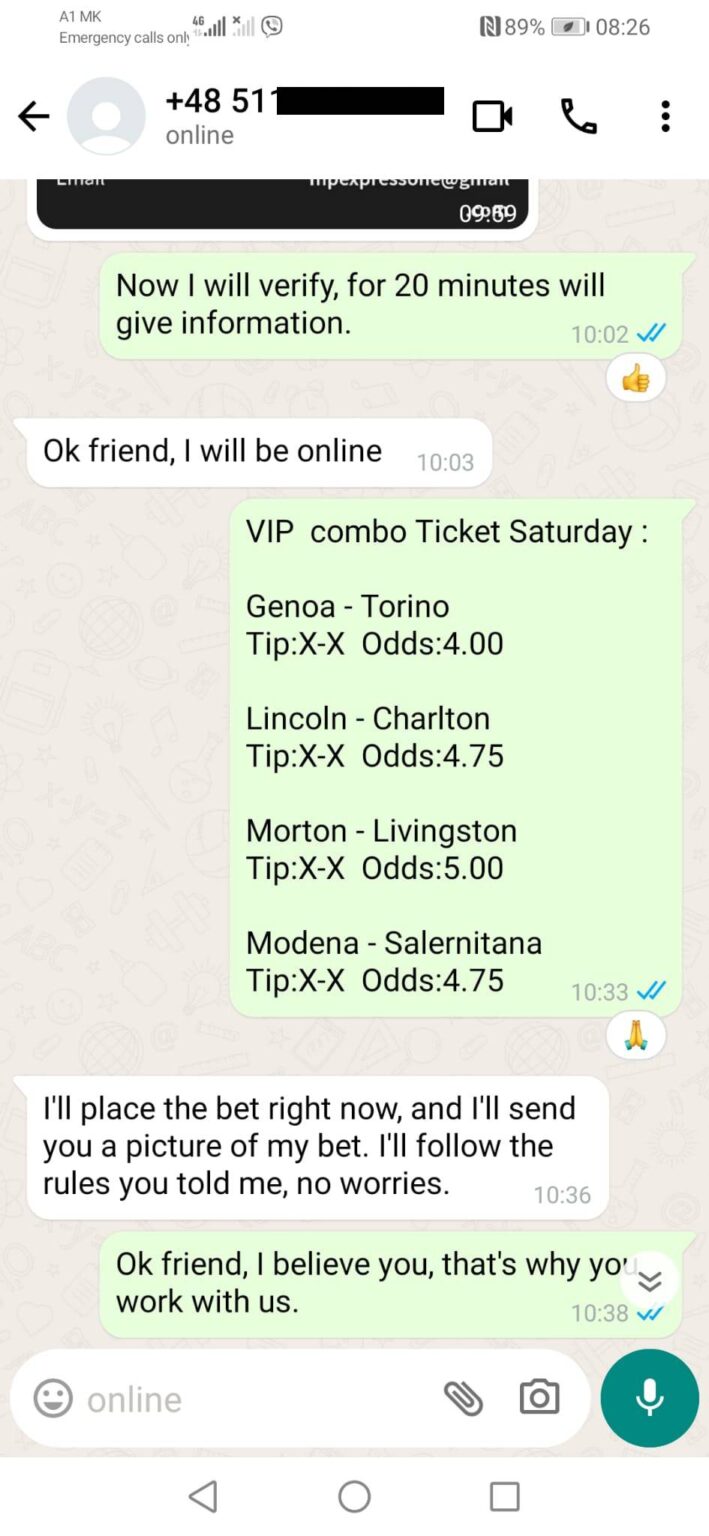Viewport: 709px width, 1536px height.
Task: Open the contact's profile picture
Action: 106,117
